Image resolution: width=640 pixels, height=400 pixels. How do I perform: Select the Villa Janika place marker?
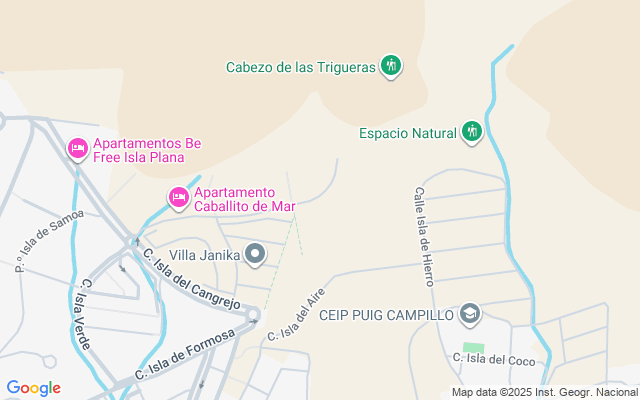(255, 254)
